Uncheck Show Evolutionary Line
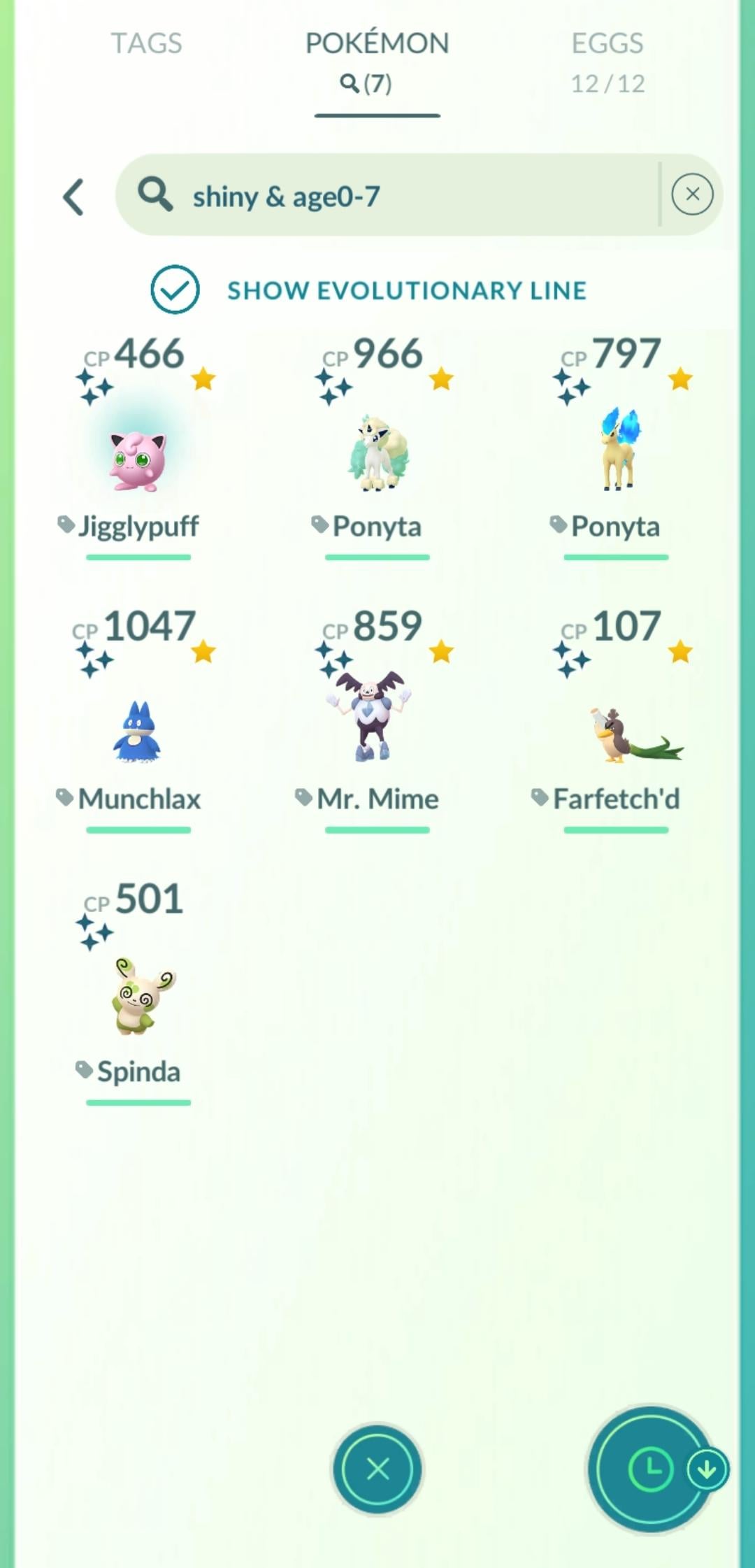The image size is (755, 1568). [175, 290]
